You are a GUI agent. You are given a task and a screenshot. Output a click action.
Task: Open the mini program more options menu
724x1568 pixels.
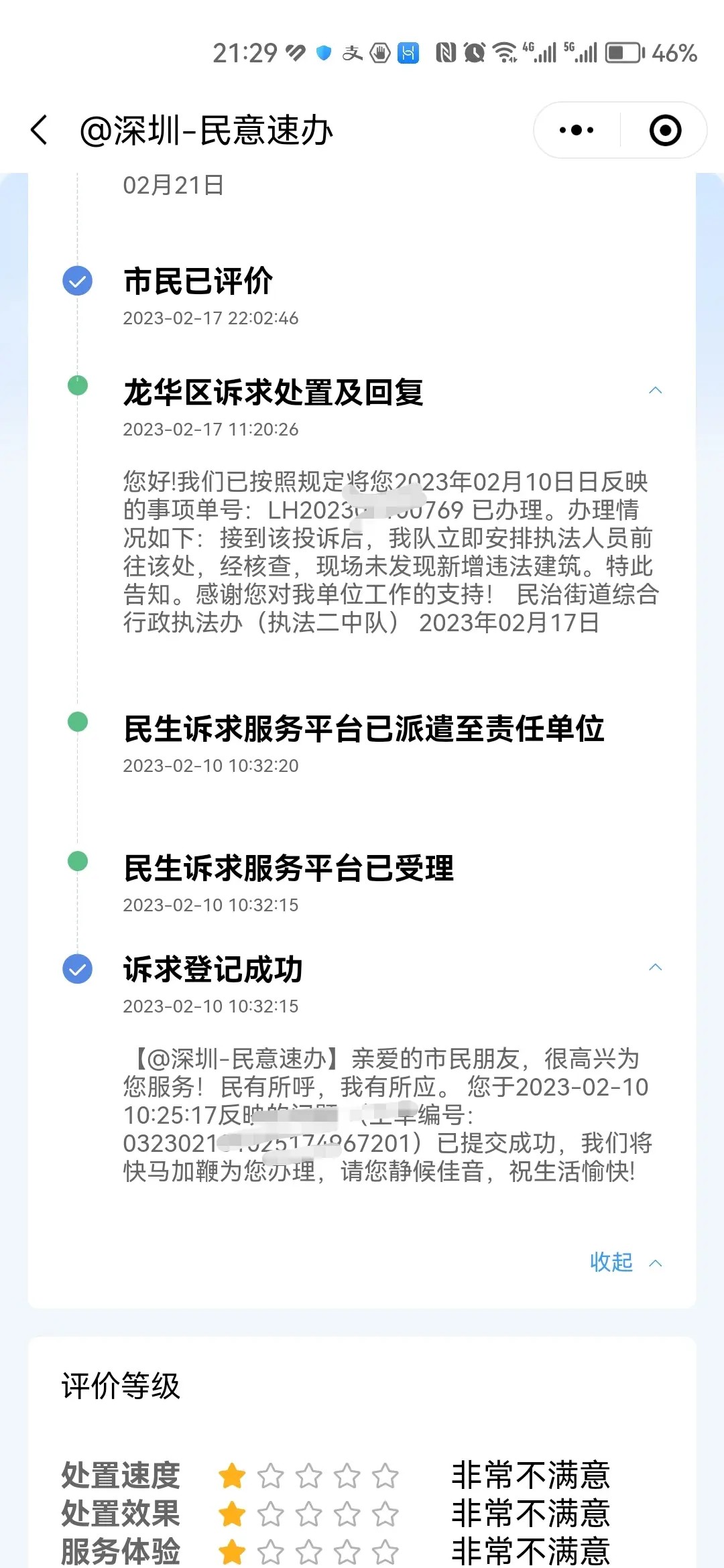pyautogui.click(x=577, y=130)
